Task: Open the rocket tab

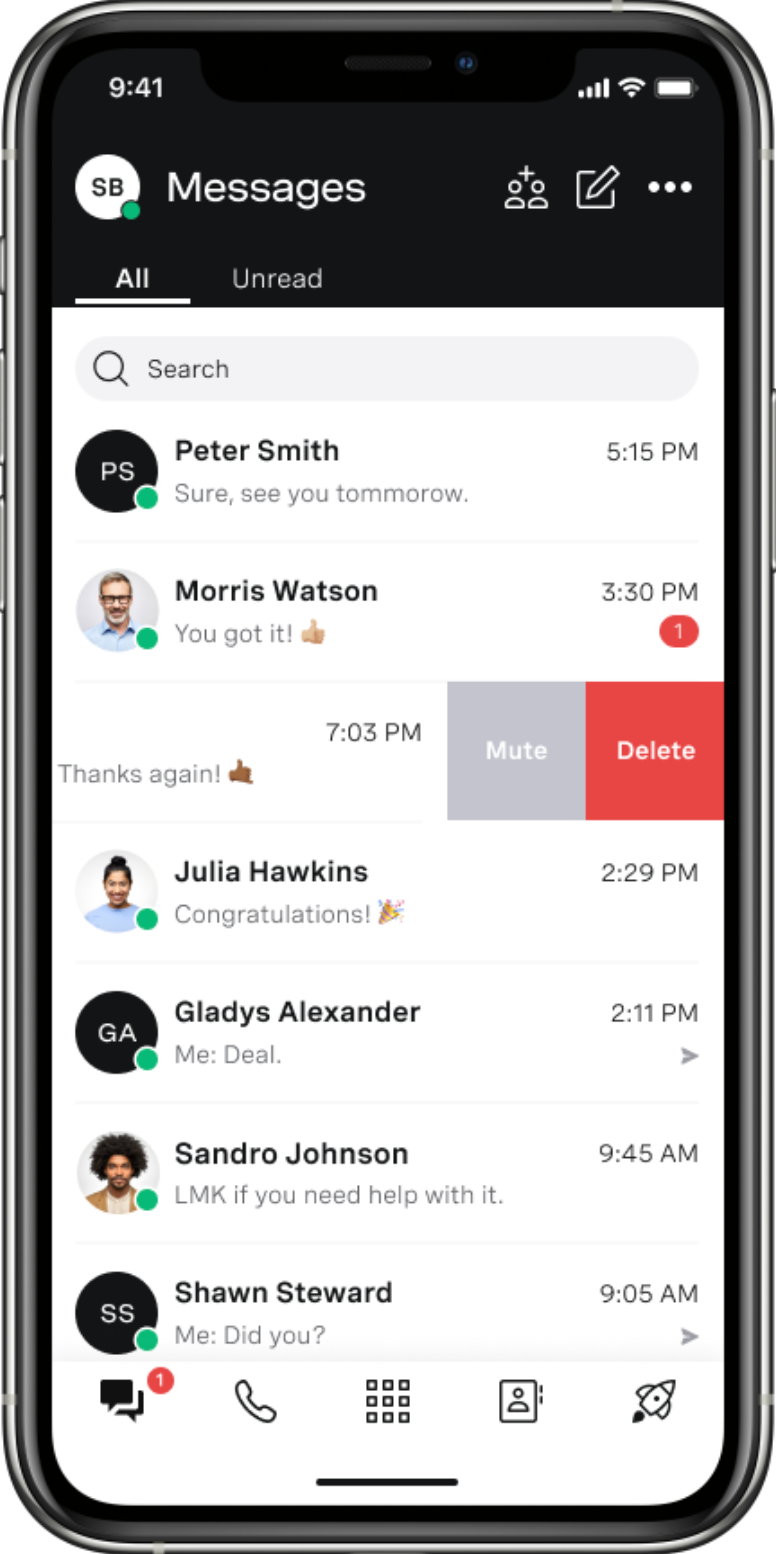Action: click(654, 1401)
